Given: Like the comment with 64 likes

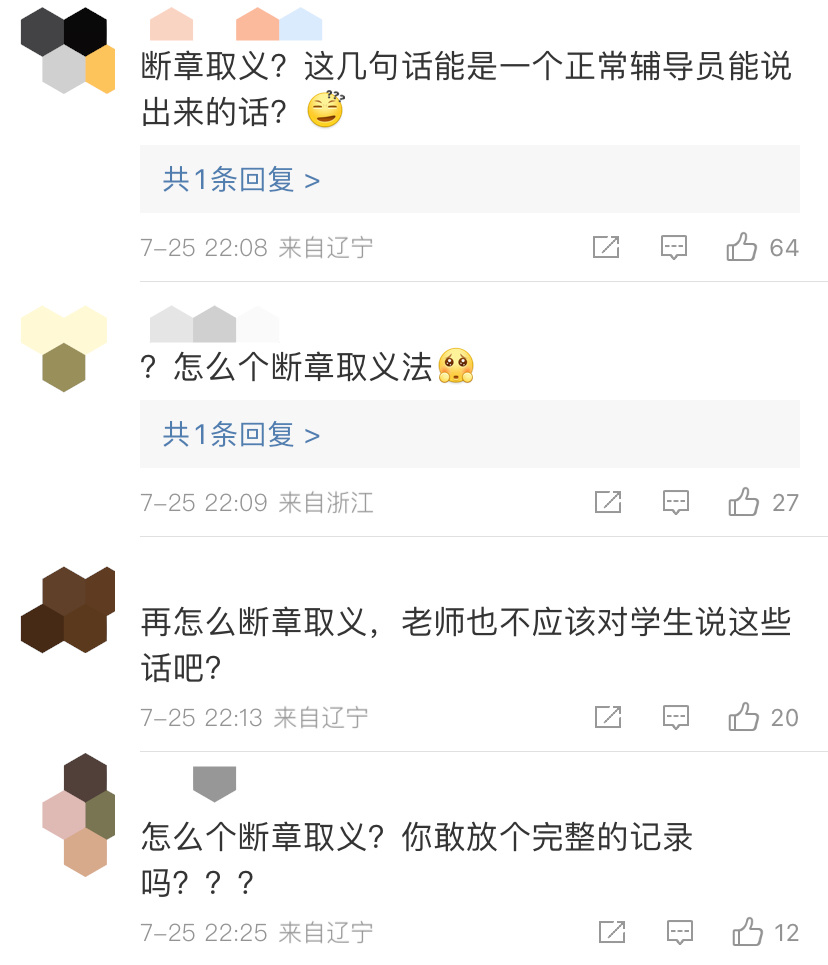Looking at the screenshot, I should click(x=740, y=247).
